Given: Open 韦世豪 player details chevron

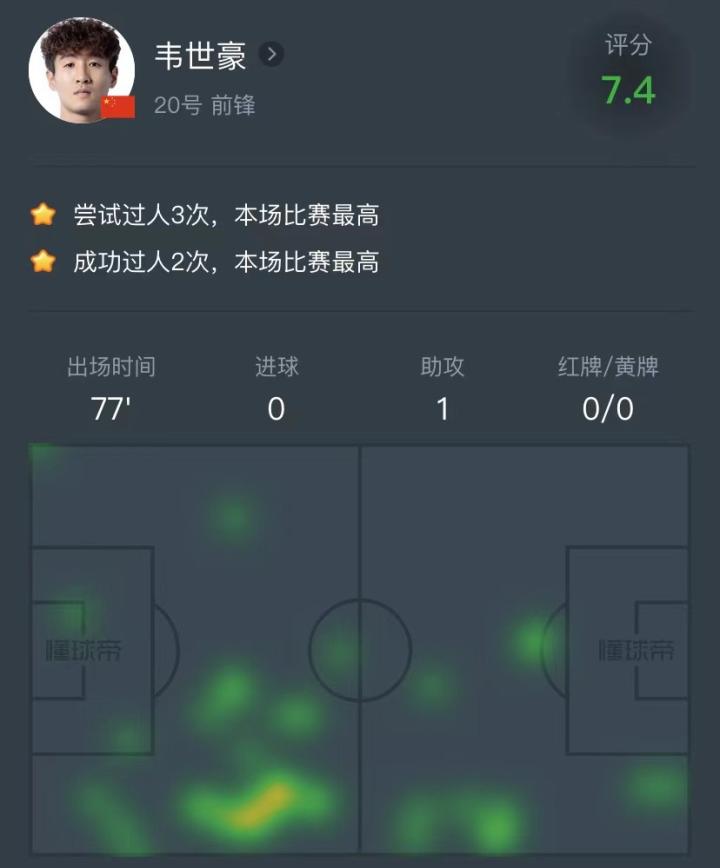Looking at the screenshot, I should point(271,55).
